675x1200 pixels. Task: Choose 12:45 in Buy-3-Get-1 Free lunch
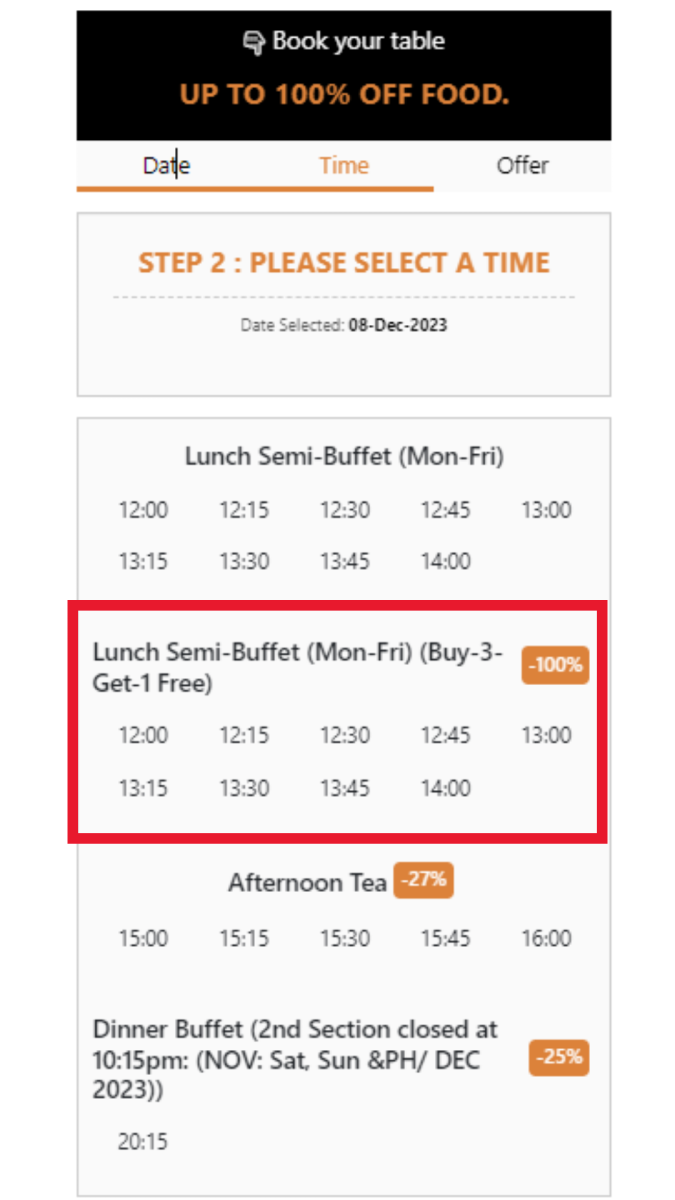click(445, 735)
